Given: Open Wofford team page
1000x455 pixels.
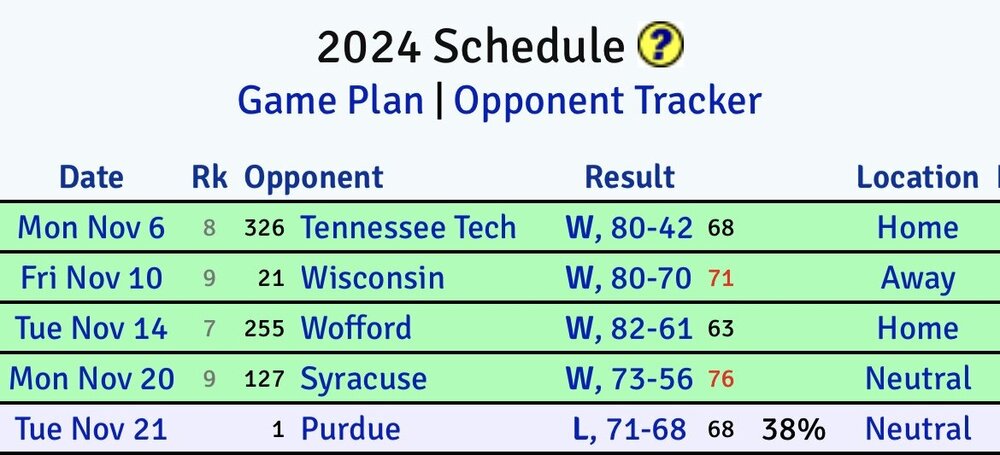Looking at the screenshot, I should 355,328.
